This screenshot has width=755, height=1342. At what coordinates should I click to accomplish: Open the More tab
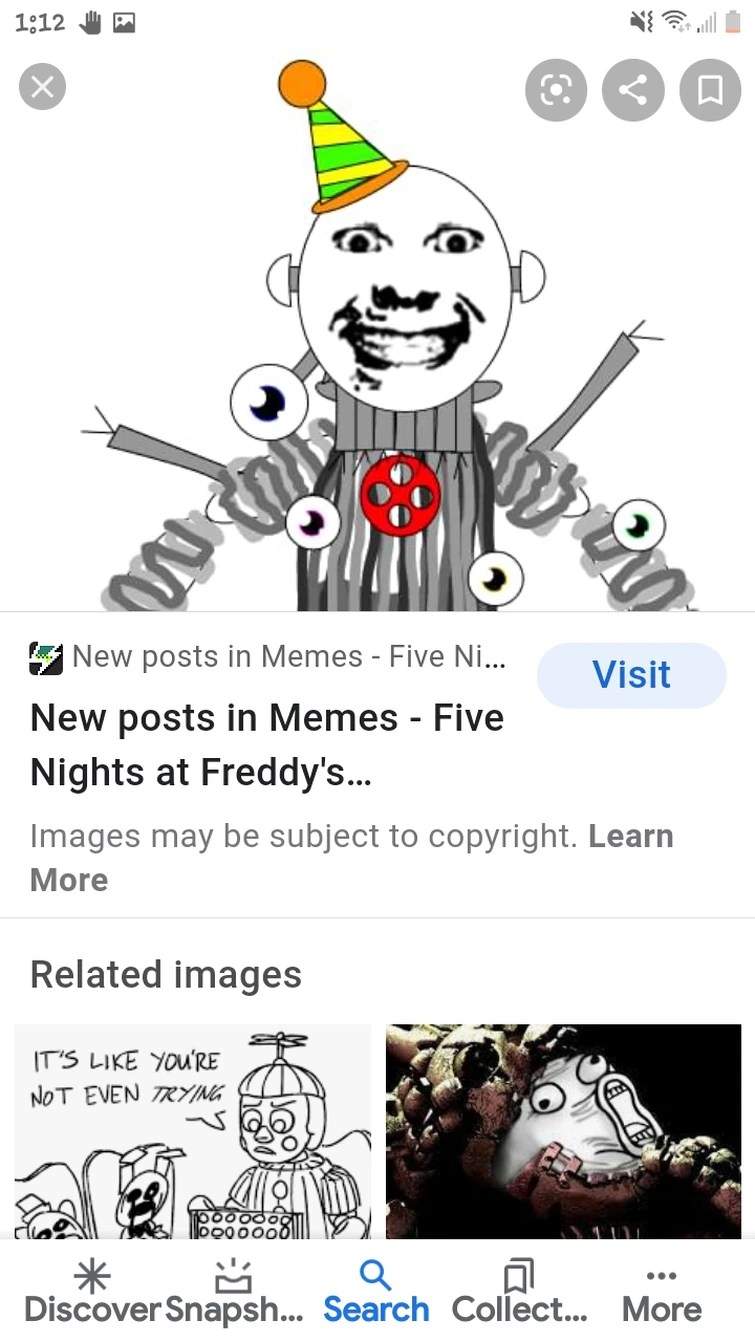click(x=662, y=1292)
